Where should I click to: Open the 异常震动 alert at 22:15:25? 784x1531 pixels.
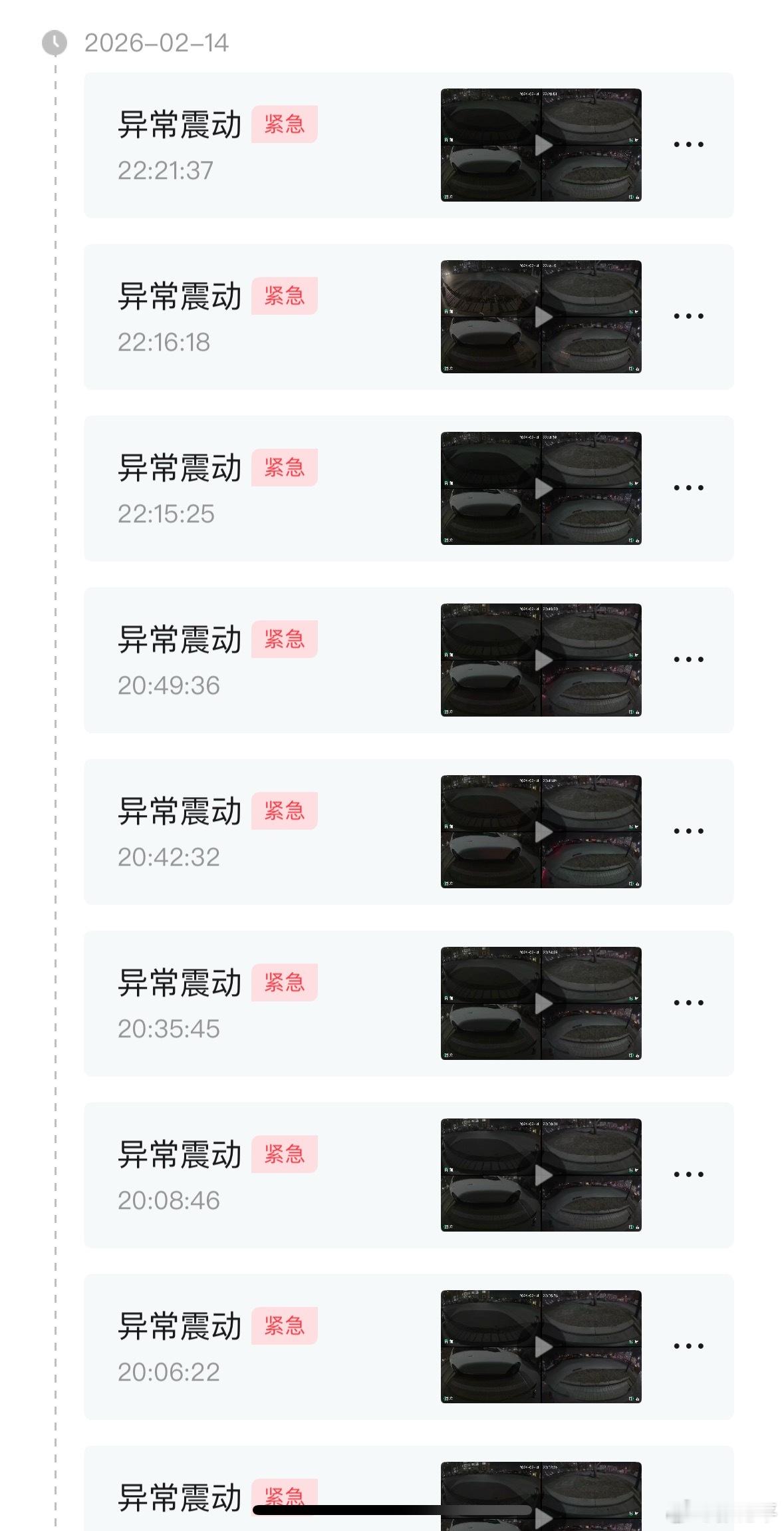[x=180, y=468]
